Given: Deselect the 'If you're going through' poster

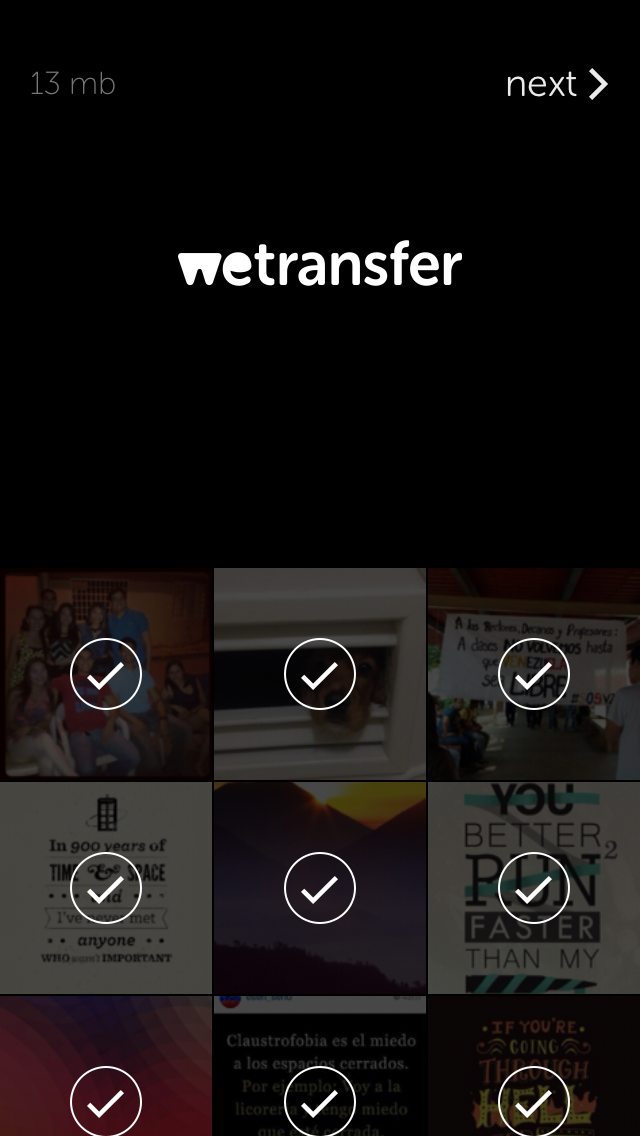Looking at the screenshot, I should [x=534, y=1100].
